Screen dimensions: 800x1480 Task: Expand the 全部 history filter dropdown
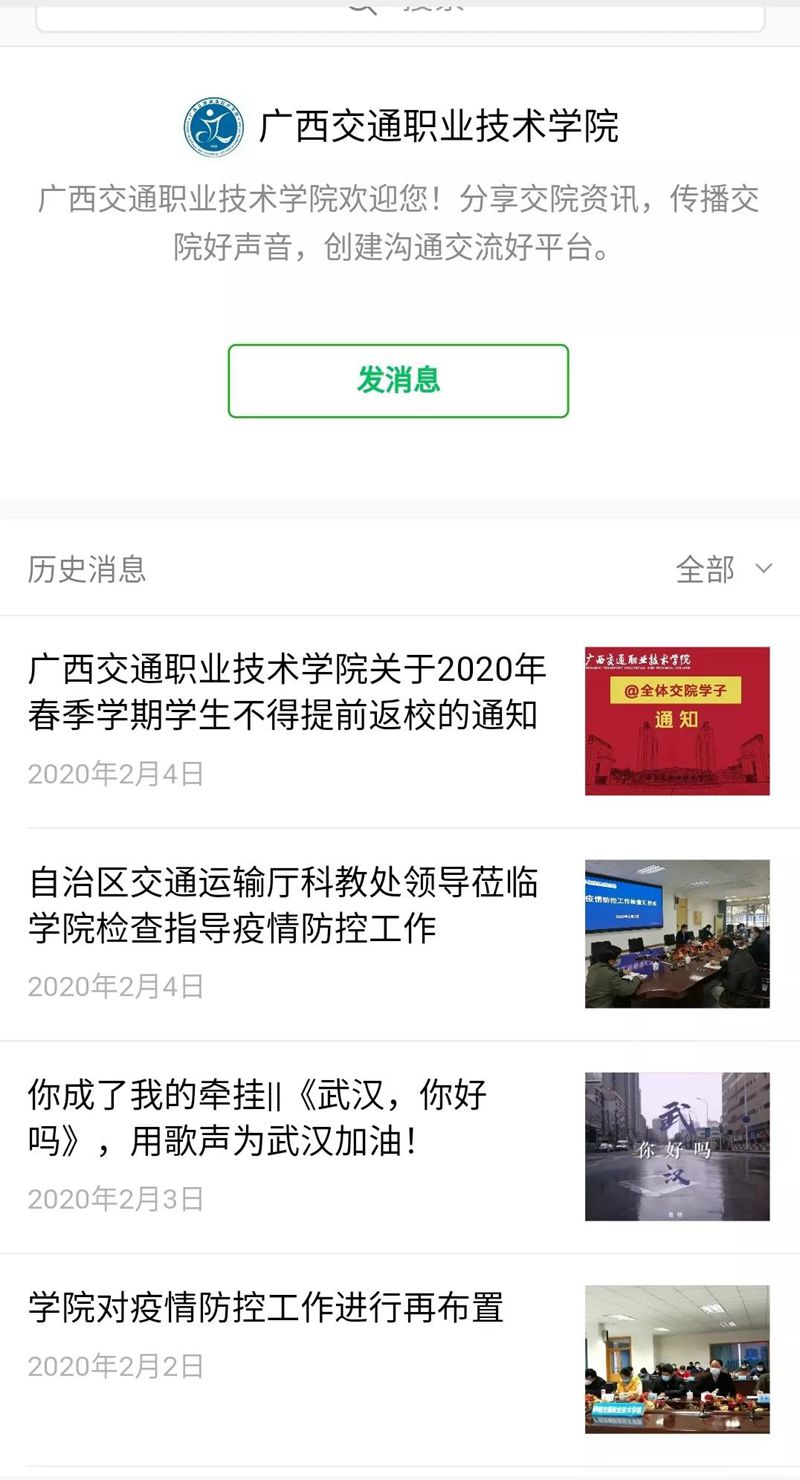click(723, 569)
